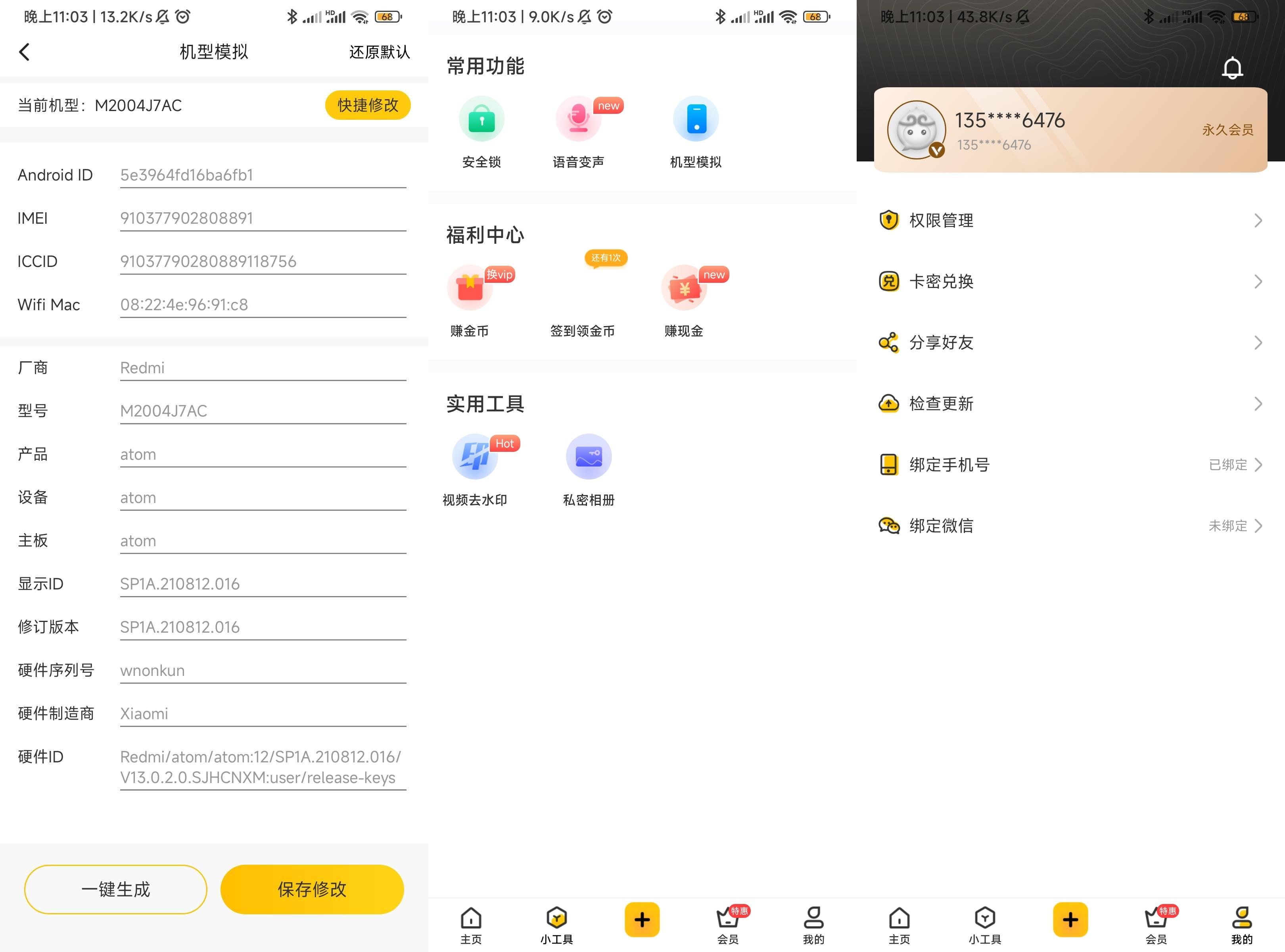Open the notifications bell
This screenshot has width=1285, height=952.
pyautogui.click(x=1232, y=68)
